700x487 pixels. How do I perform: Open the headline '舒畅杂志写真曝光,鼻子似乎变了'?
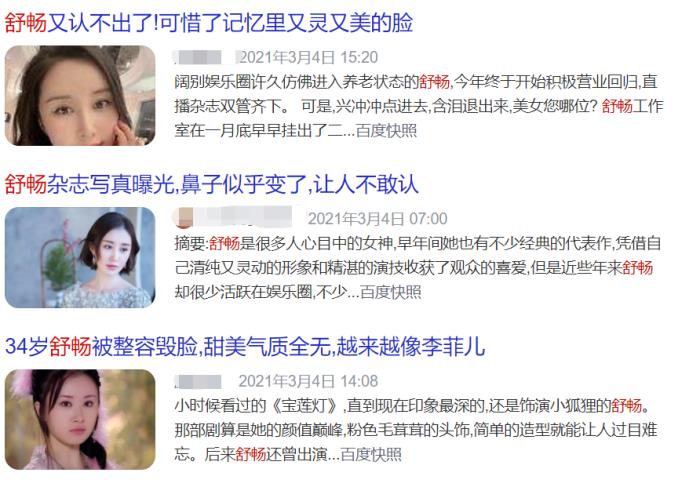pos(210,184)
